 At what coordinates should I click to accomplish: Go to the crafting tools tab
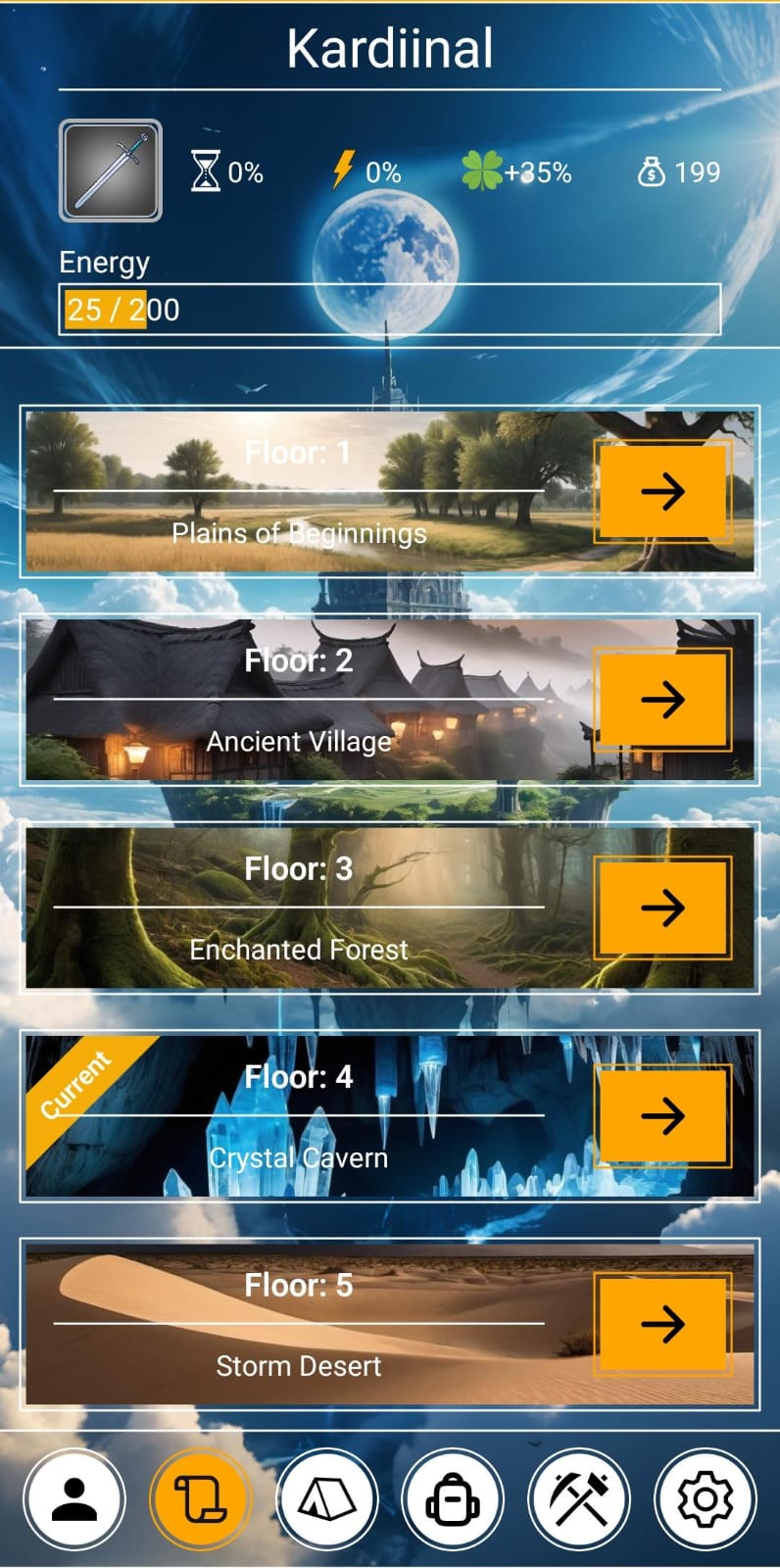click(x=579, y=1498)
